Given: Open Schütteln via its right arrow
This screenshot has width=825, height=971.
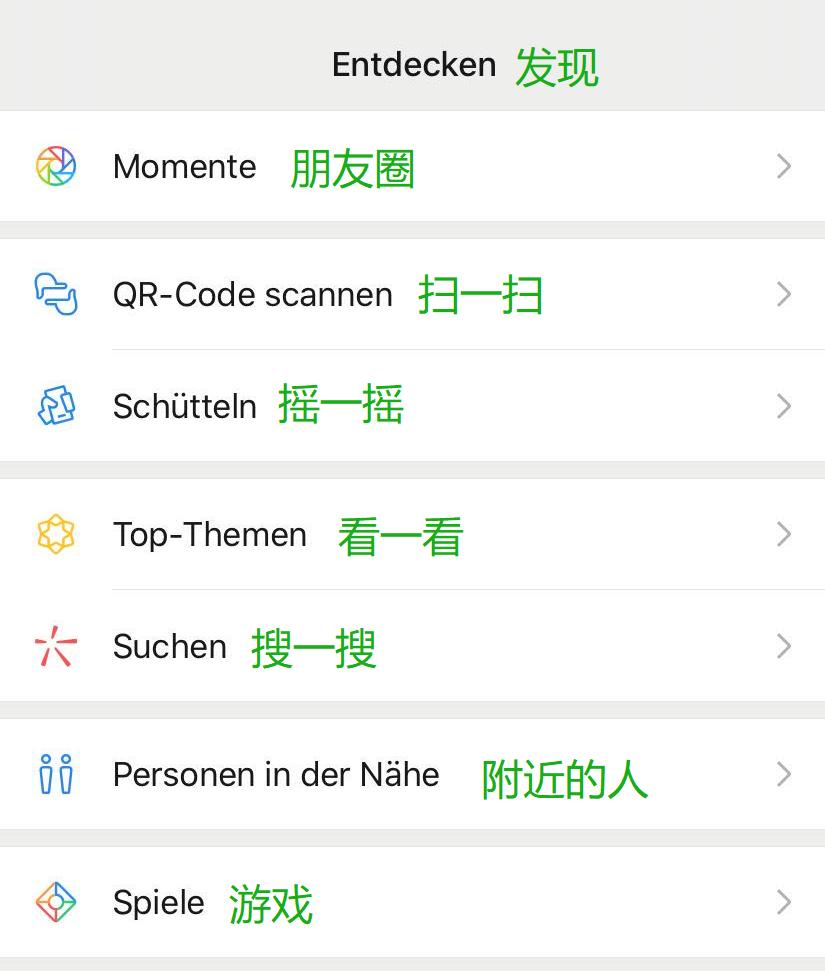Looking at the screenshot, I should [784, 405].
